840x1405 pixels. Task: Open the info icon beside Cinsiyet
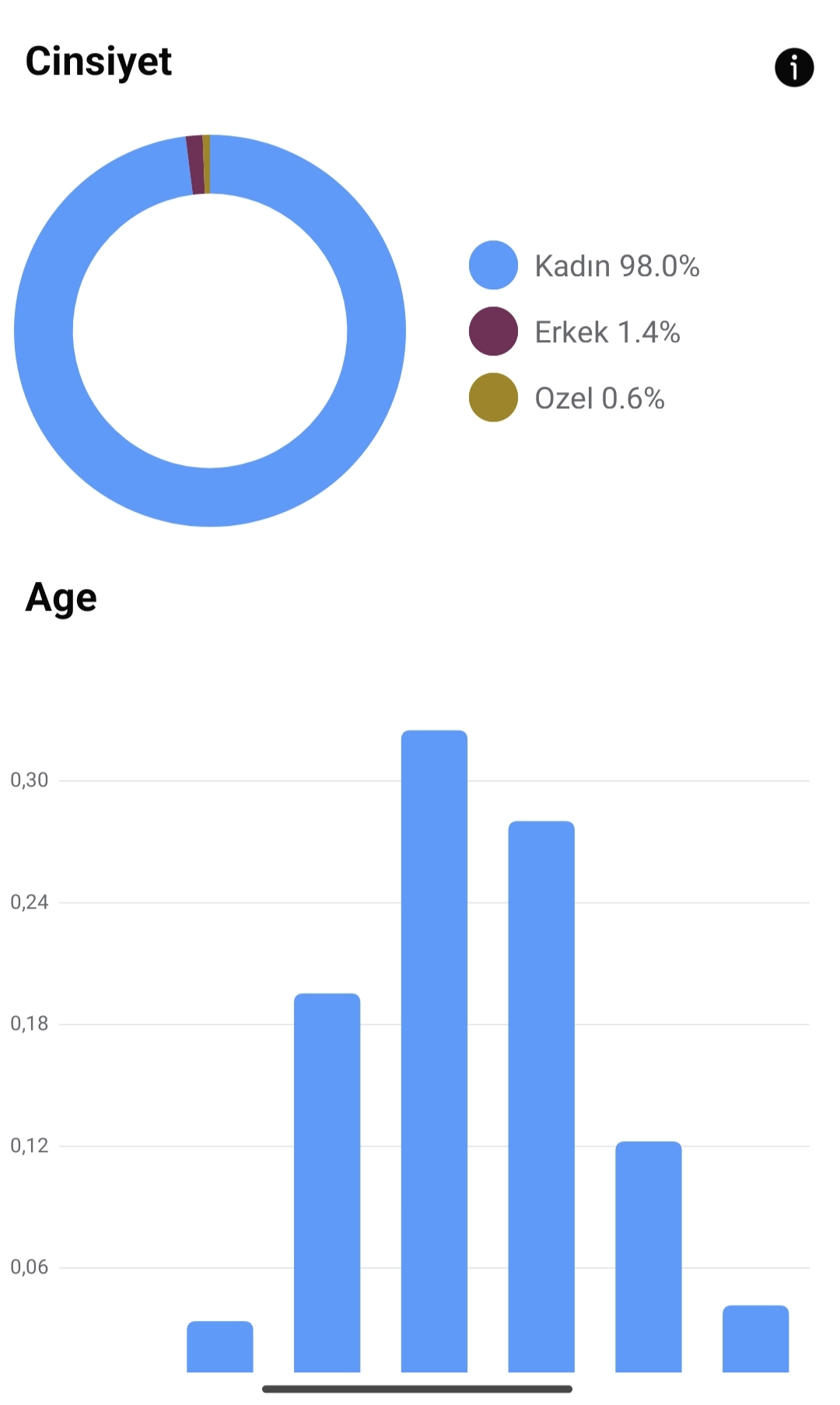tap(794, 68)
